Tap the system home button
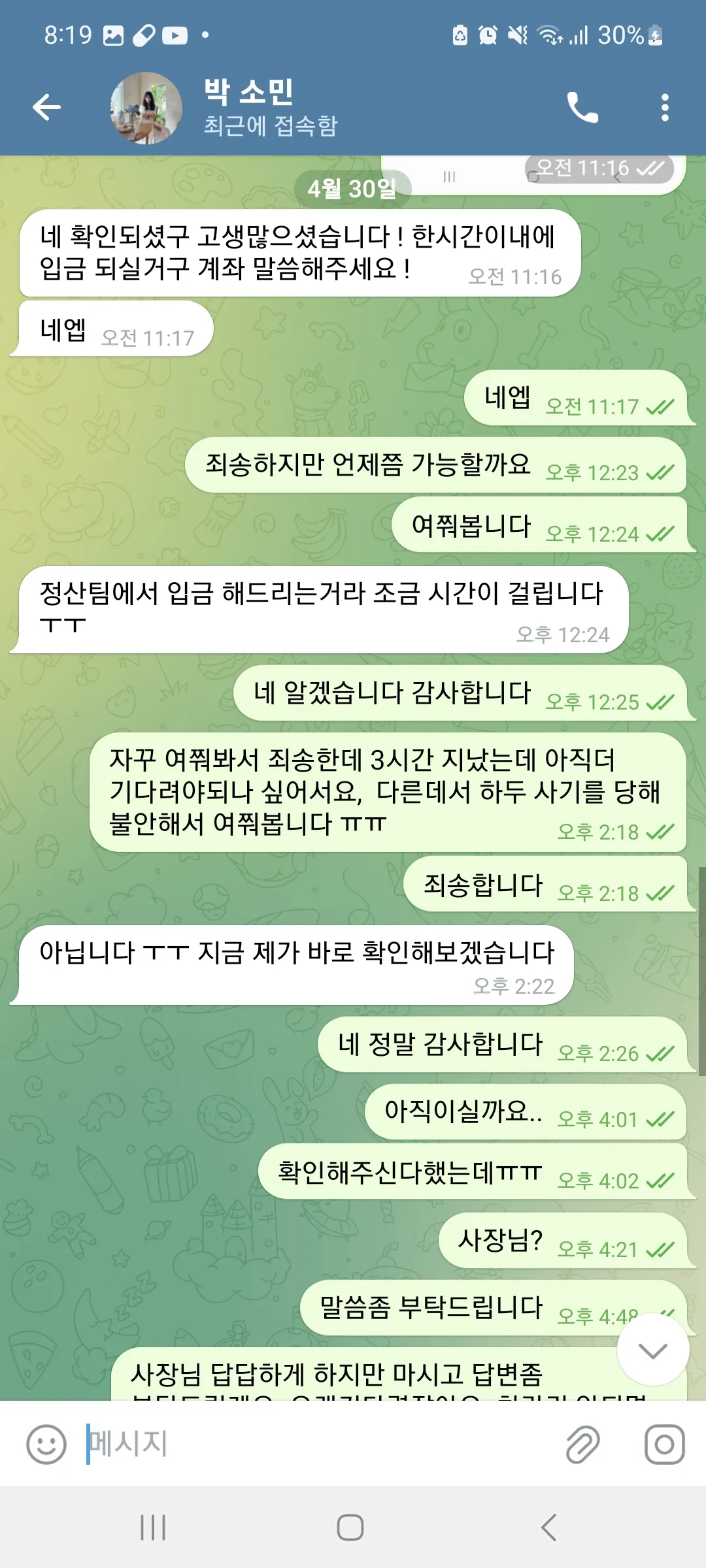 (x=350, y=1527)
